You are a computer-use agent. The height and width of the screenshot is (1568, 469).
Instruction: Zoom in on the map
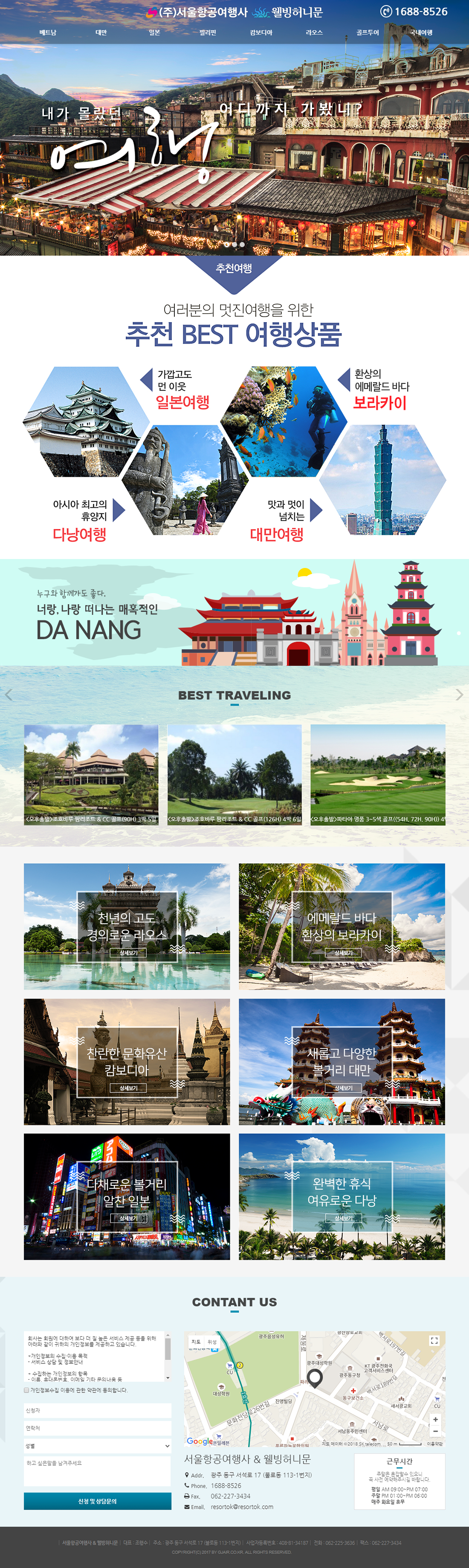click(x=435, y=1419)
